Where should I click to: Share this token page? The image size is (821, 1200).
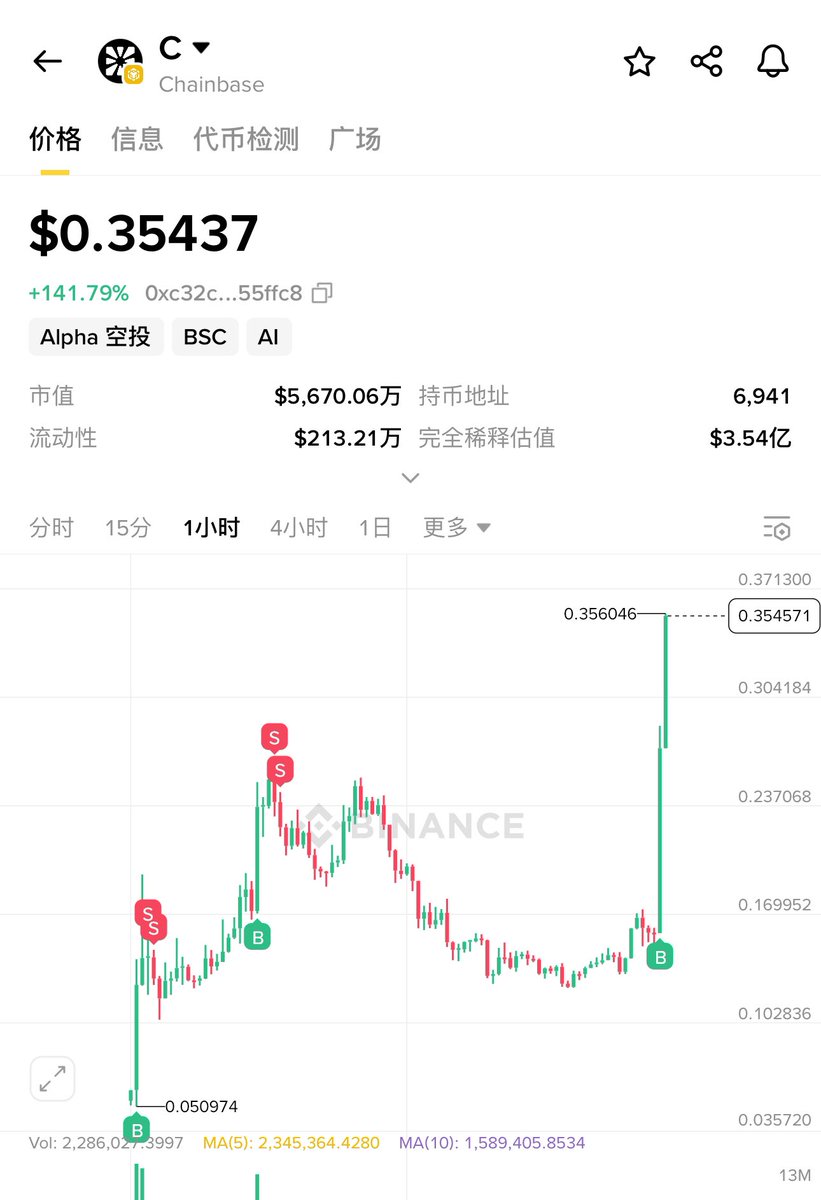pos(706,62)
